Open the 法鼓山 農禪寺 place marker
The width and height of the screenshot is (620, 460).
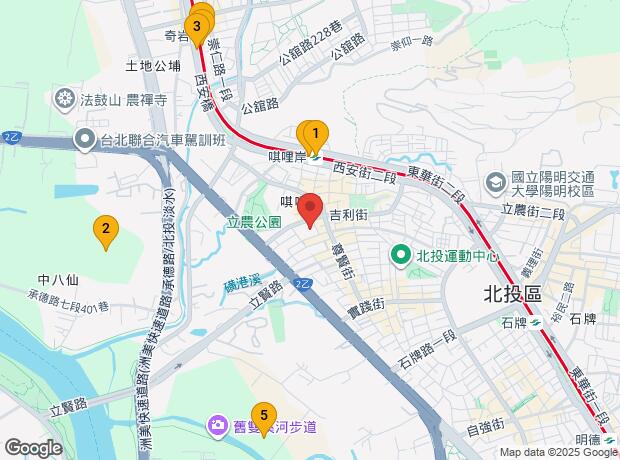coord(66,98)
